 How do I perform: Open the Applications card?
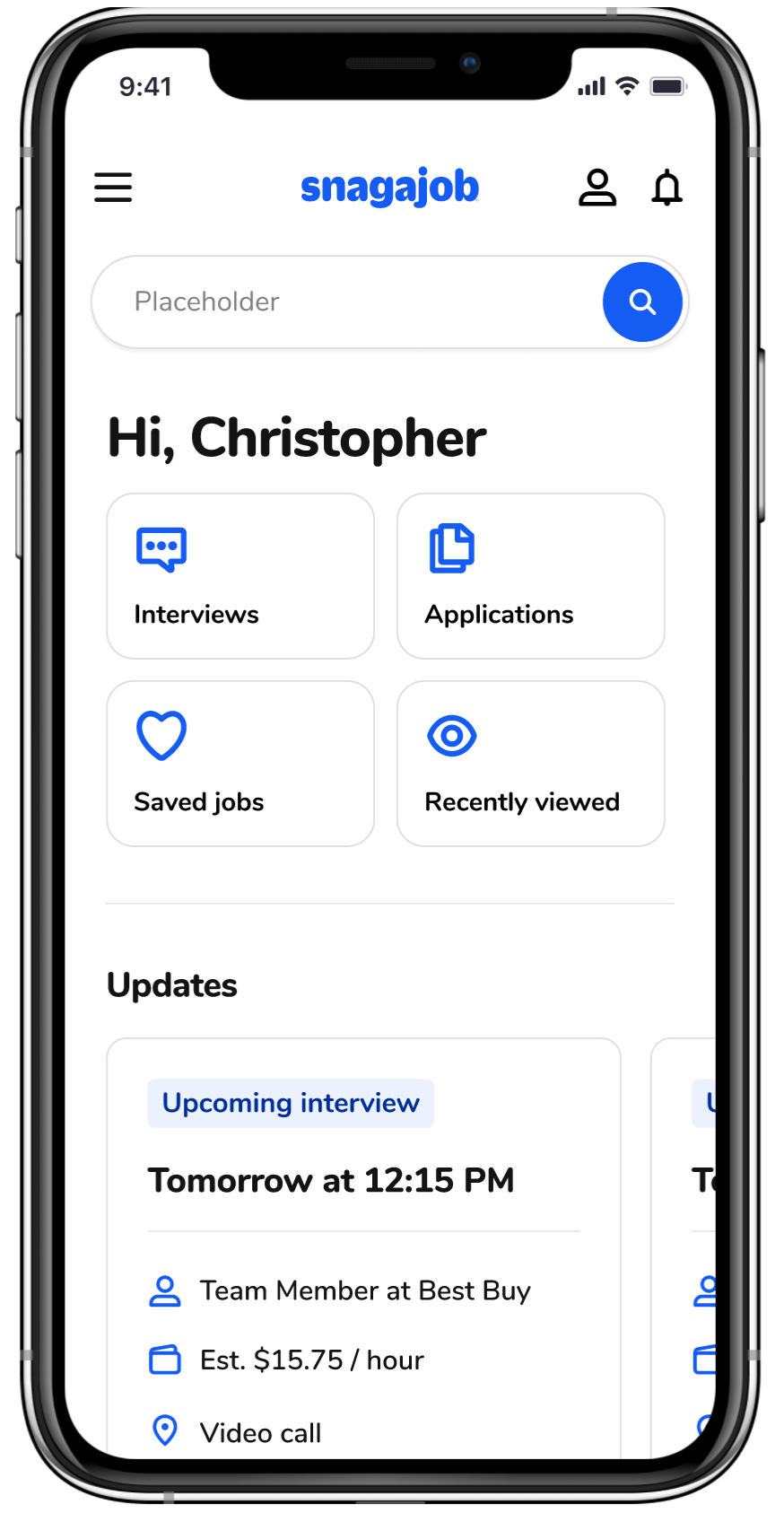530,576
